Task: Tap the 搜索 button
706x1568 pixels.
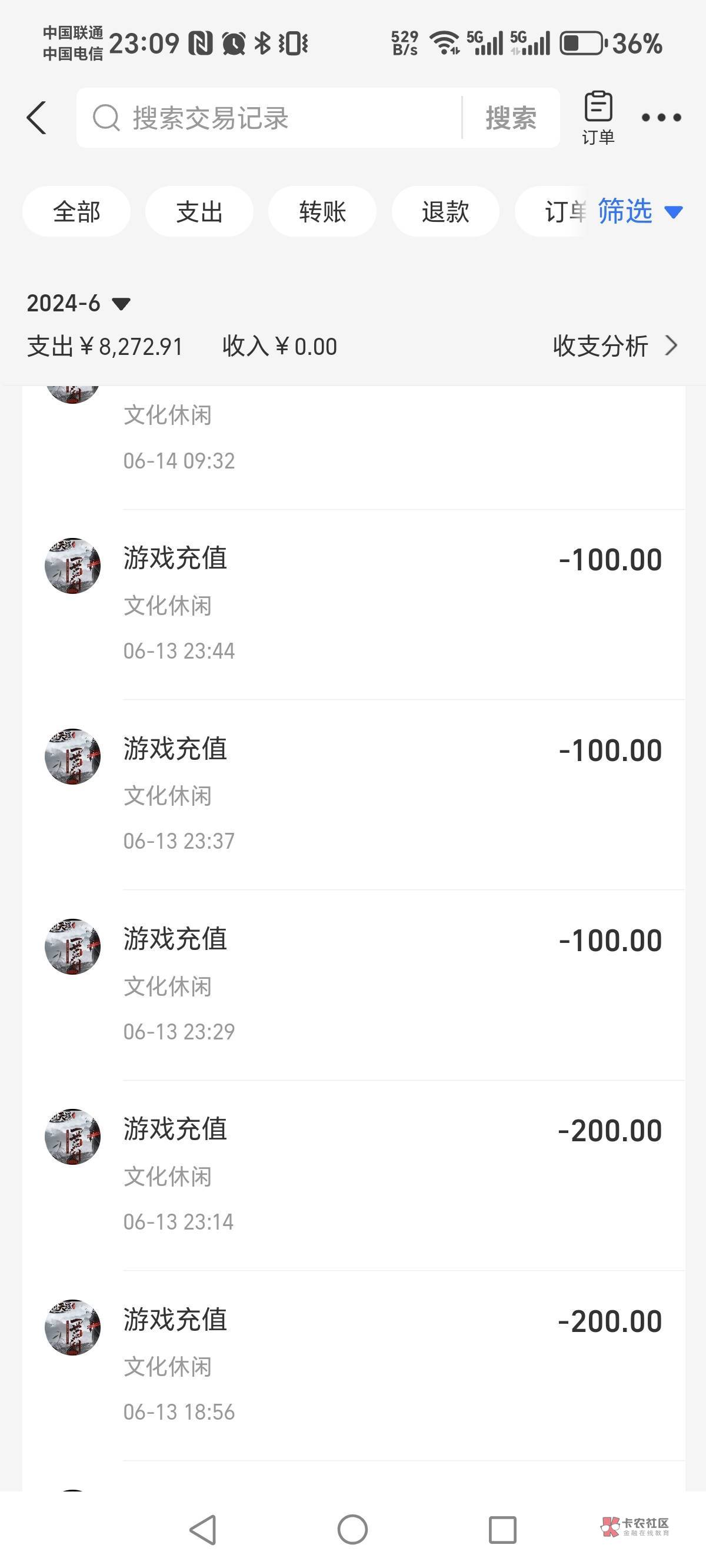Action: (x=511, y=118)
